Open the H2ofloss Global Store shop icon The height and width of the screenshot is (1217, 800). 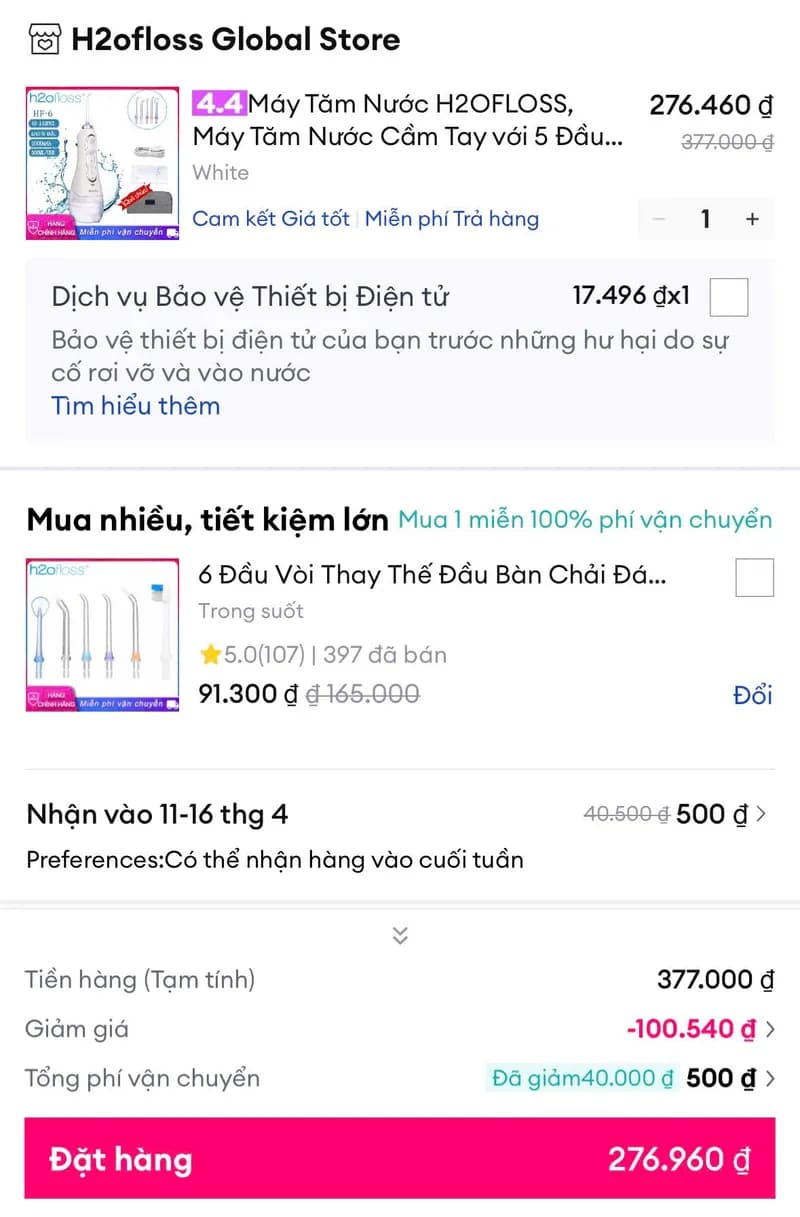tap(41, 39)
